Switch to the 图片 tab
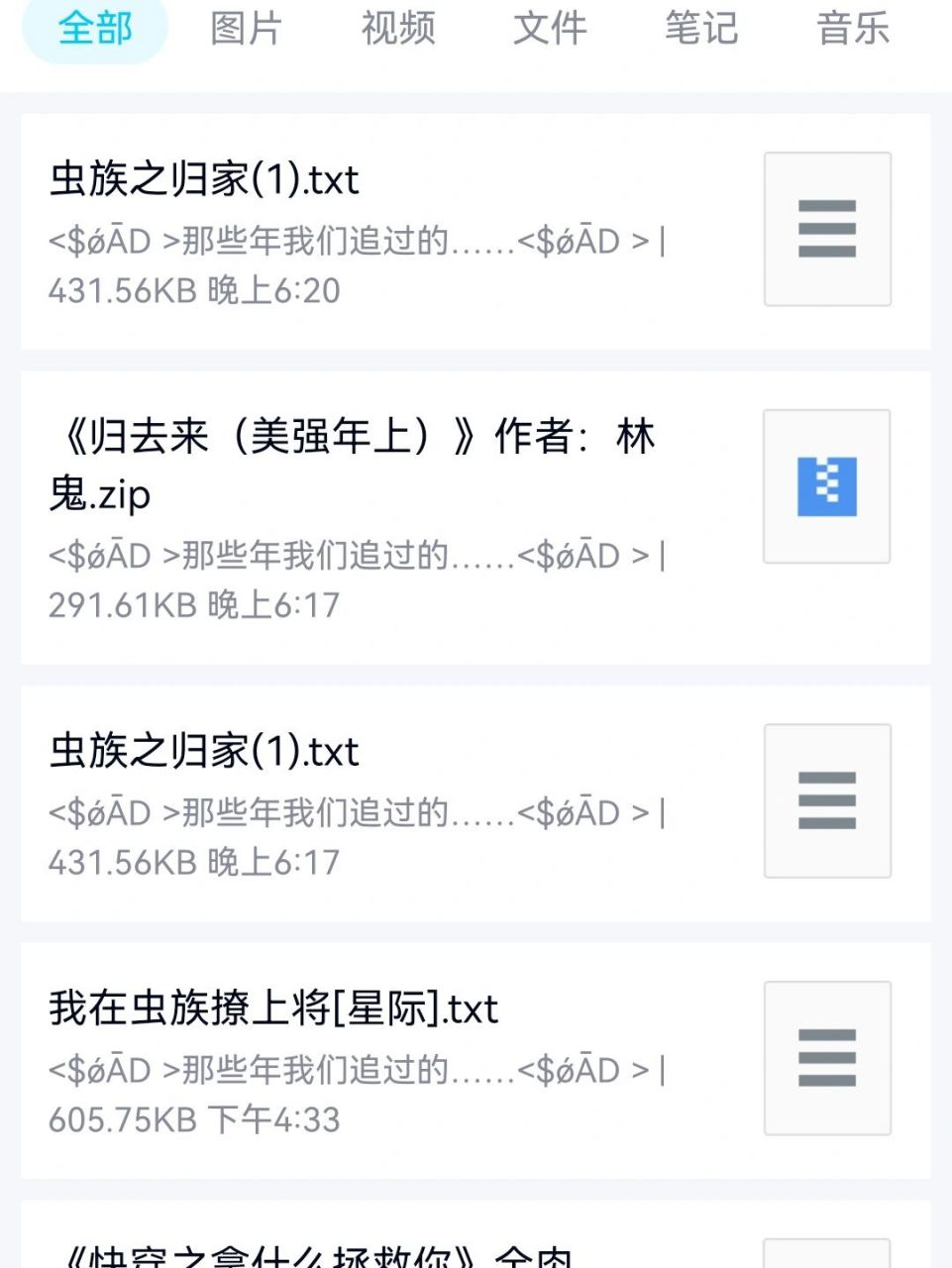The image size is (952, 1268). 245,30
